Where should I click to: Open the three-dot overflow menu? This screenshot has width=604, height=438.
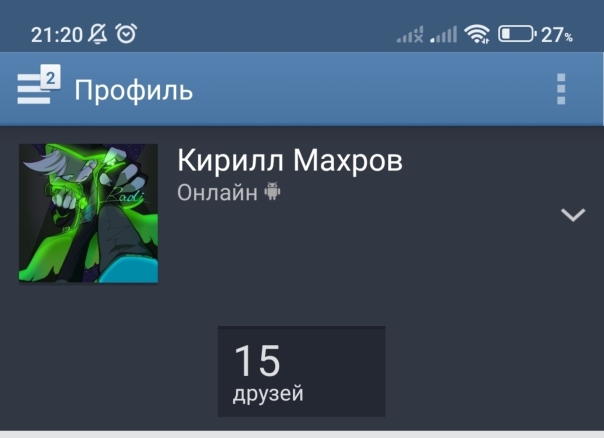[x=561, y=89]
